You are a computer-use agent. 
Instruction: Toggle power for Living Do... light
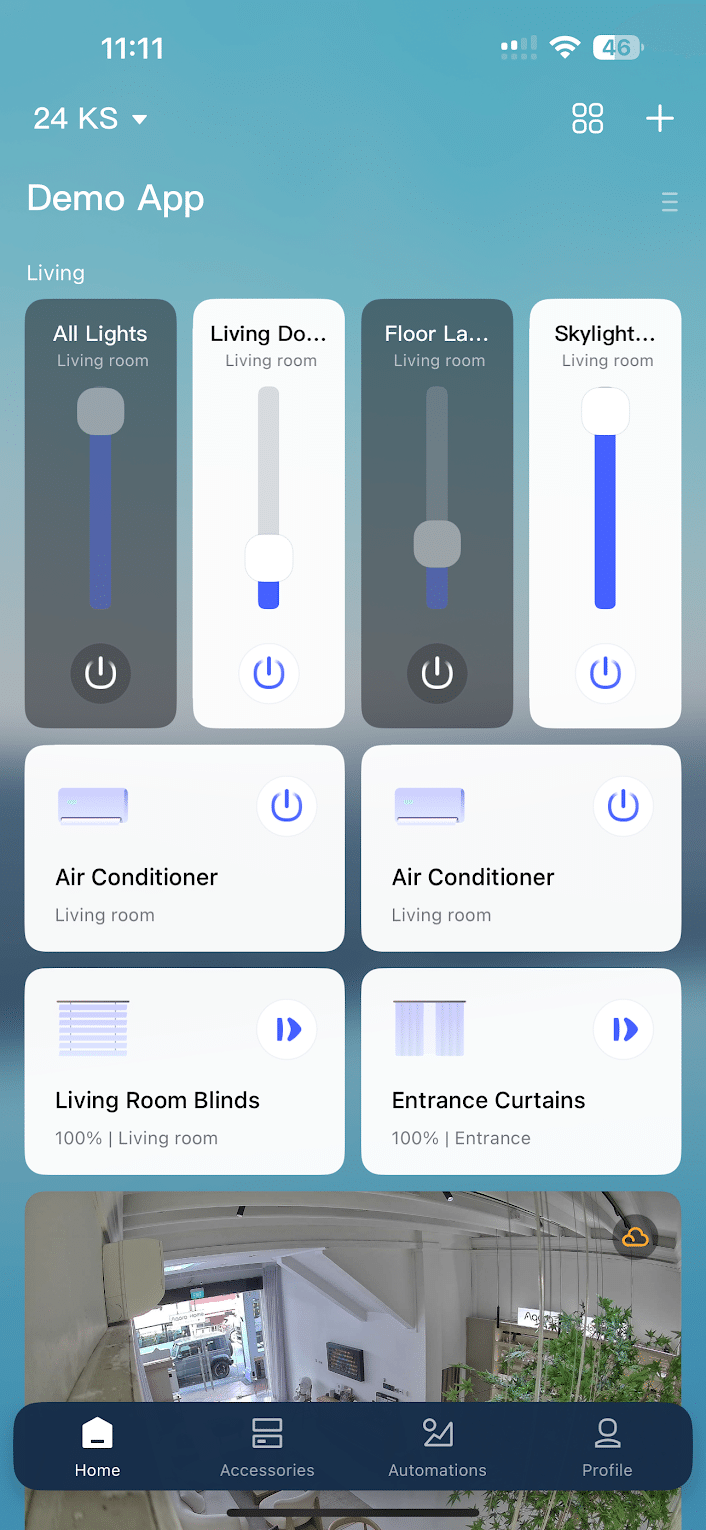269,674
